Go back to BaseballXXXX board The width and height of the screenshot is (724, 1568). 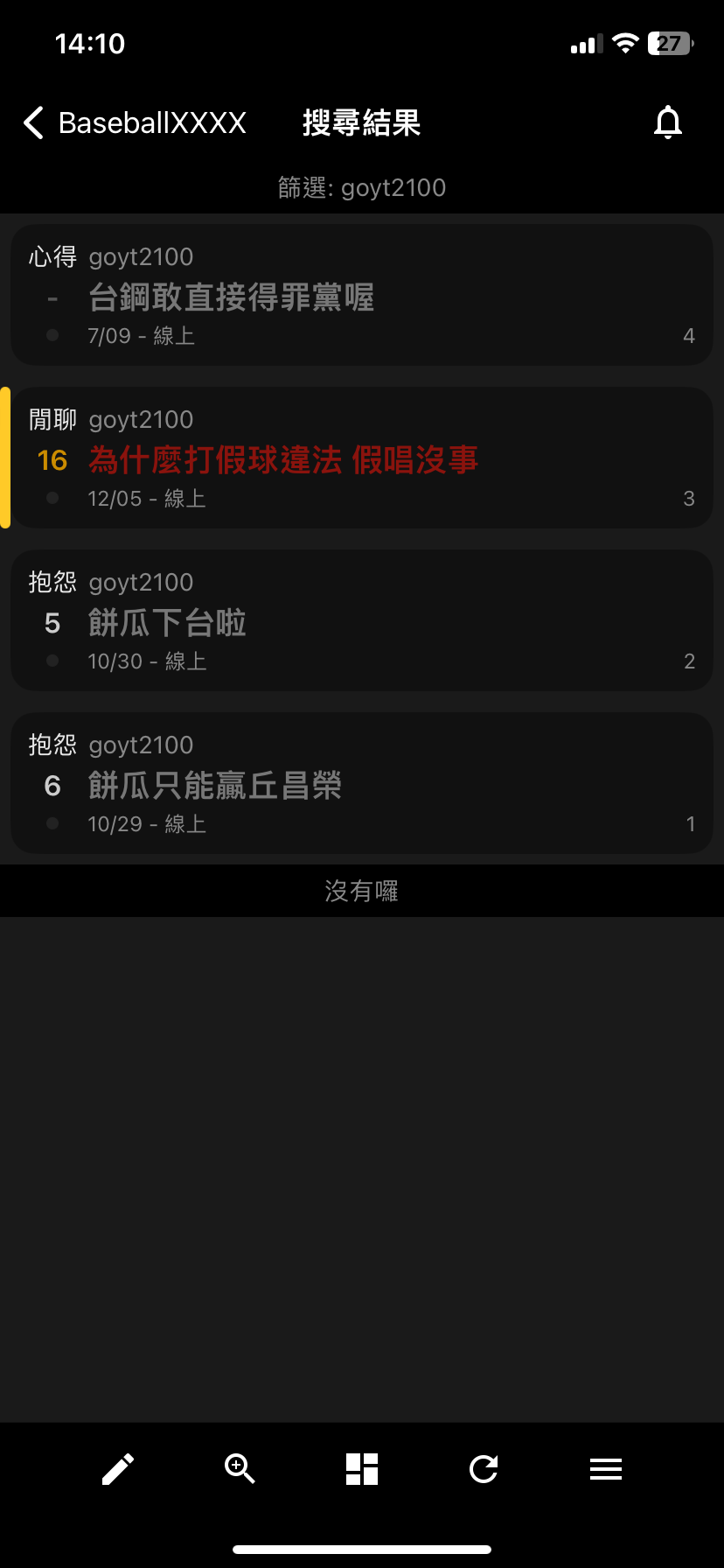pyautogui.click(x=135, y=123)
